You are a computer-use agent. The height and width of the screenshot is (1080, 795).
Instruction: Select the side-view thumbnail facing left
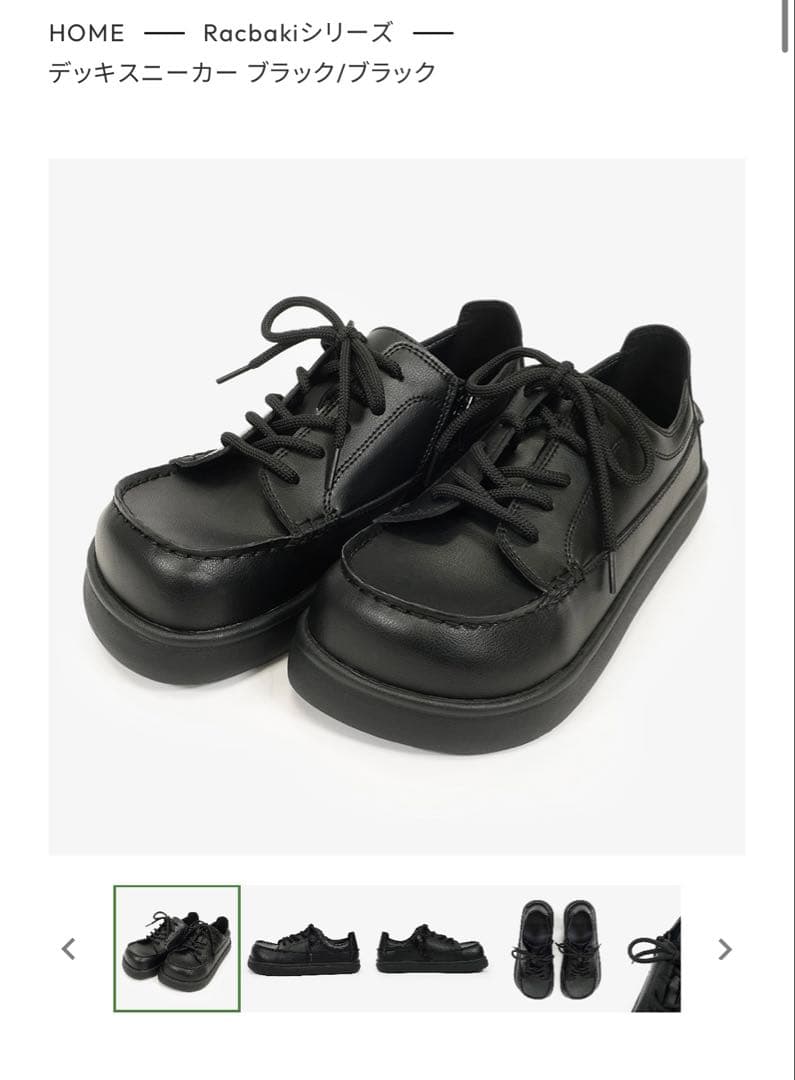(304, 949)
